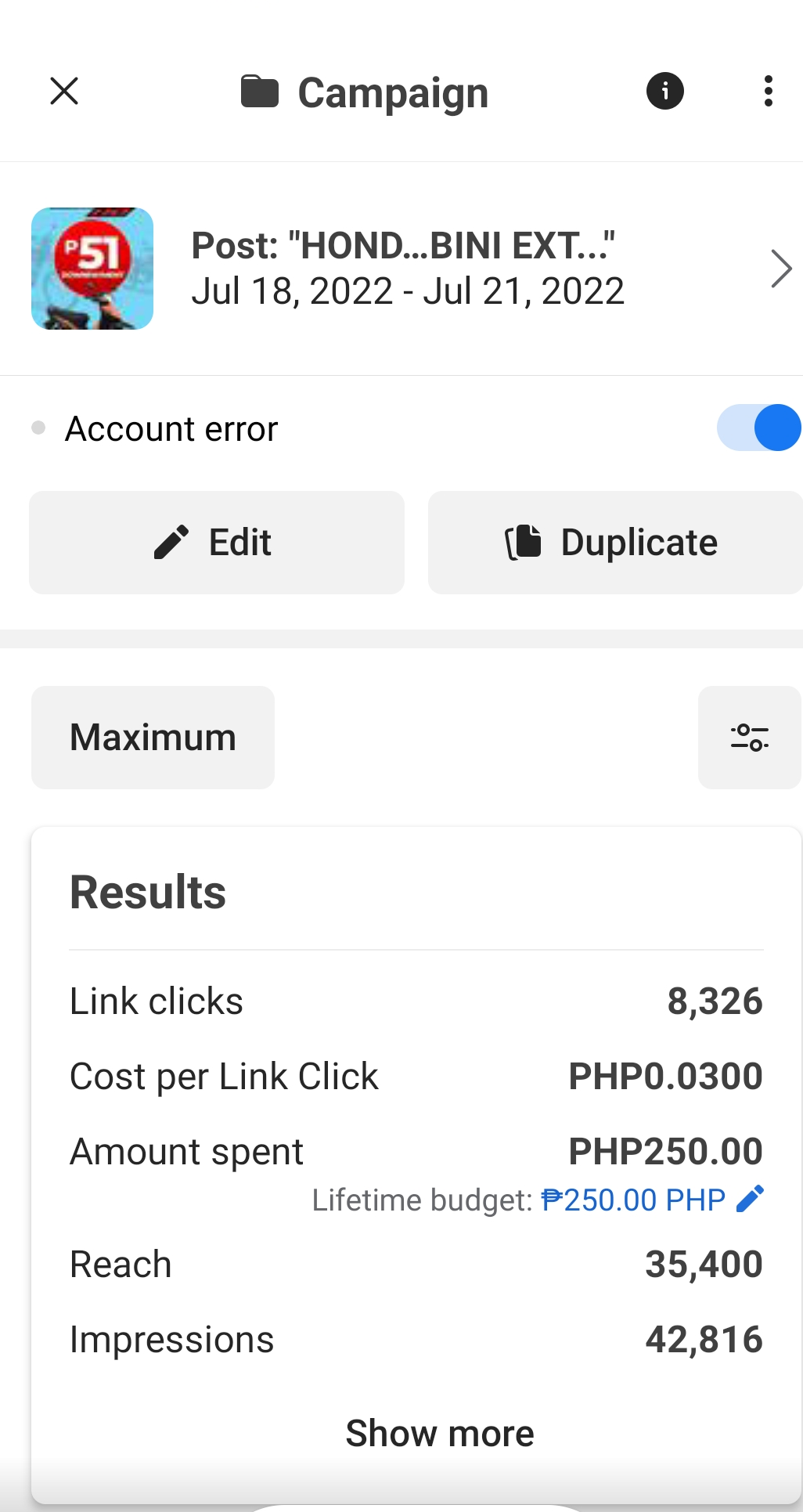803x1512 pixels.
Task: Close the Campaign screen
Action: click(64, 91)
